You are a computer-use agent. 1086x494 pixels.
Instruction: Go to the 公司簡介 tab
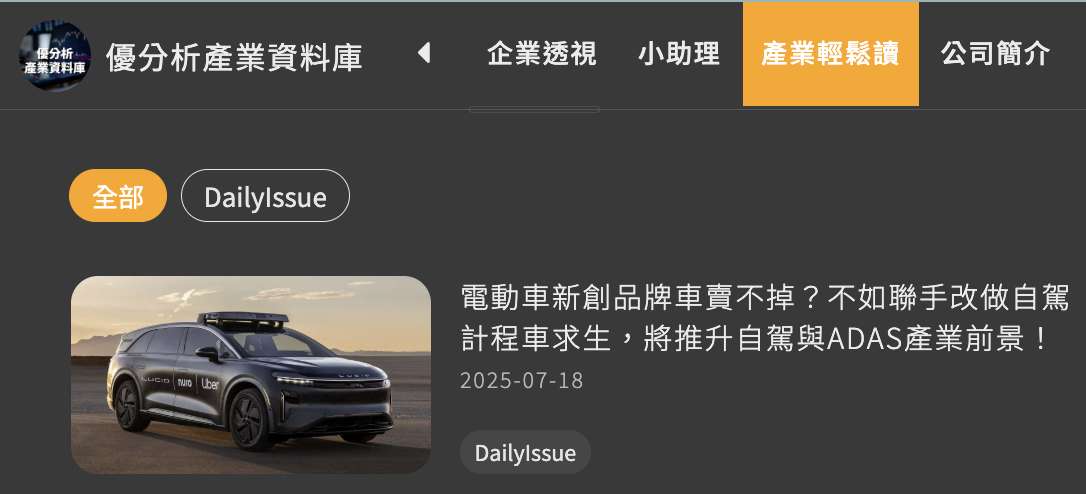[x=995, y=54]
